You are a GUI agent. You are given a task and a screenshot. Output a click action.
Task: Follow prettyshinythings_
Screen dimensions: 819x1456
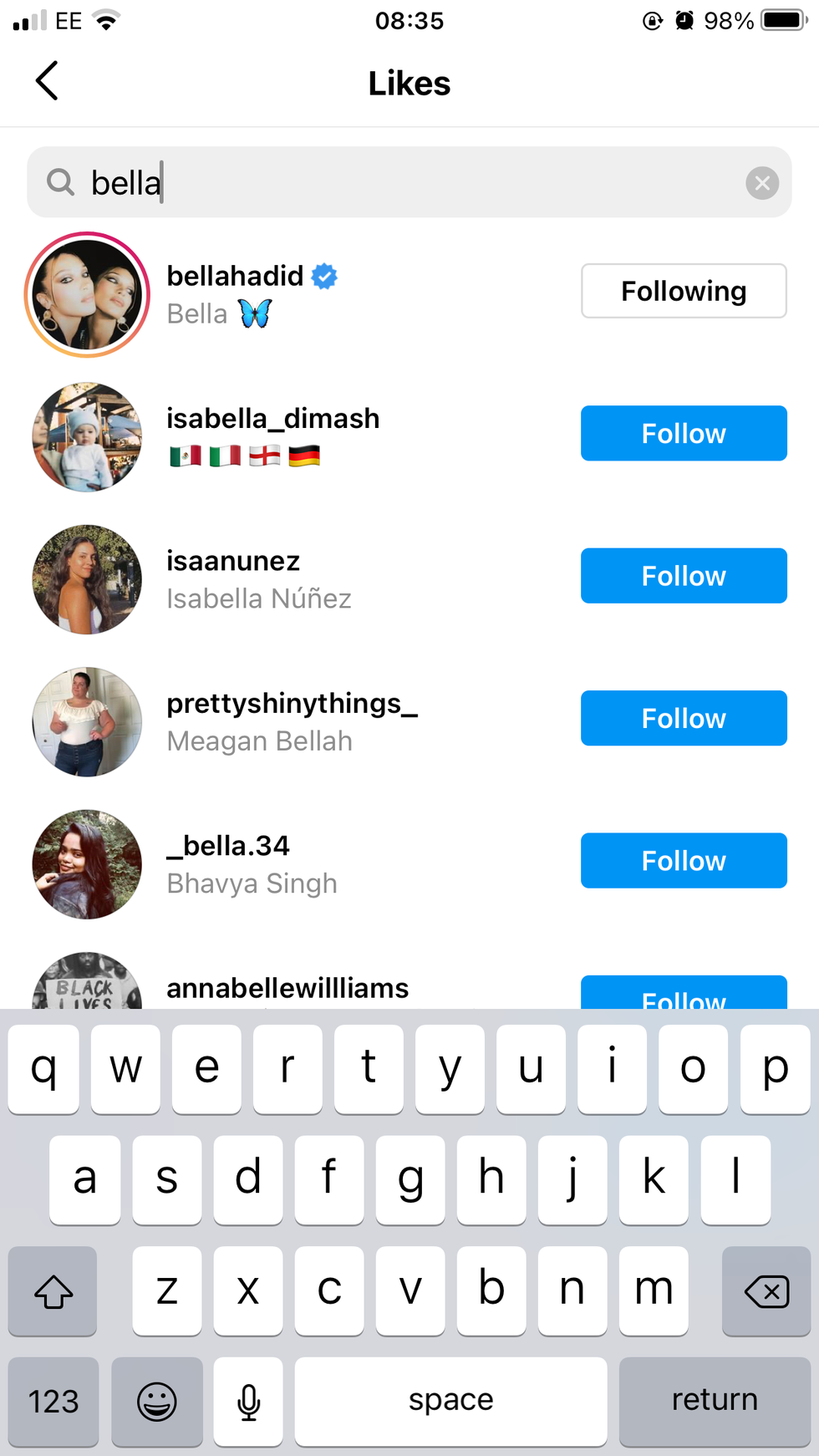pos(683,718)
